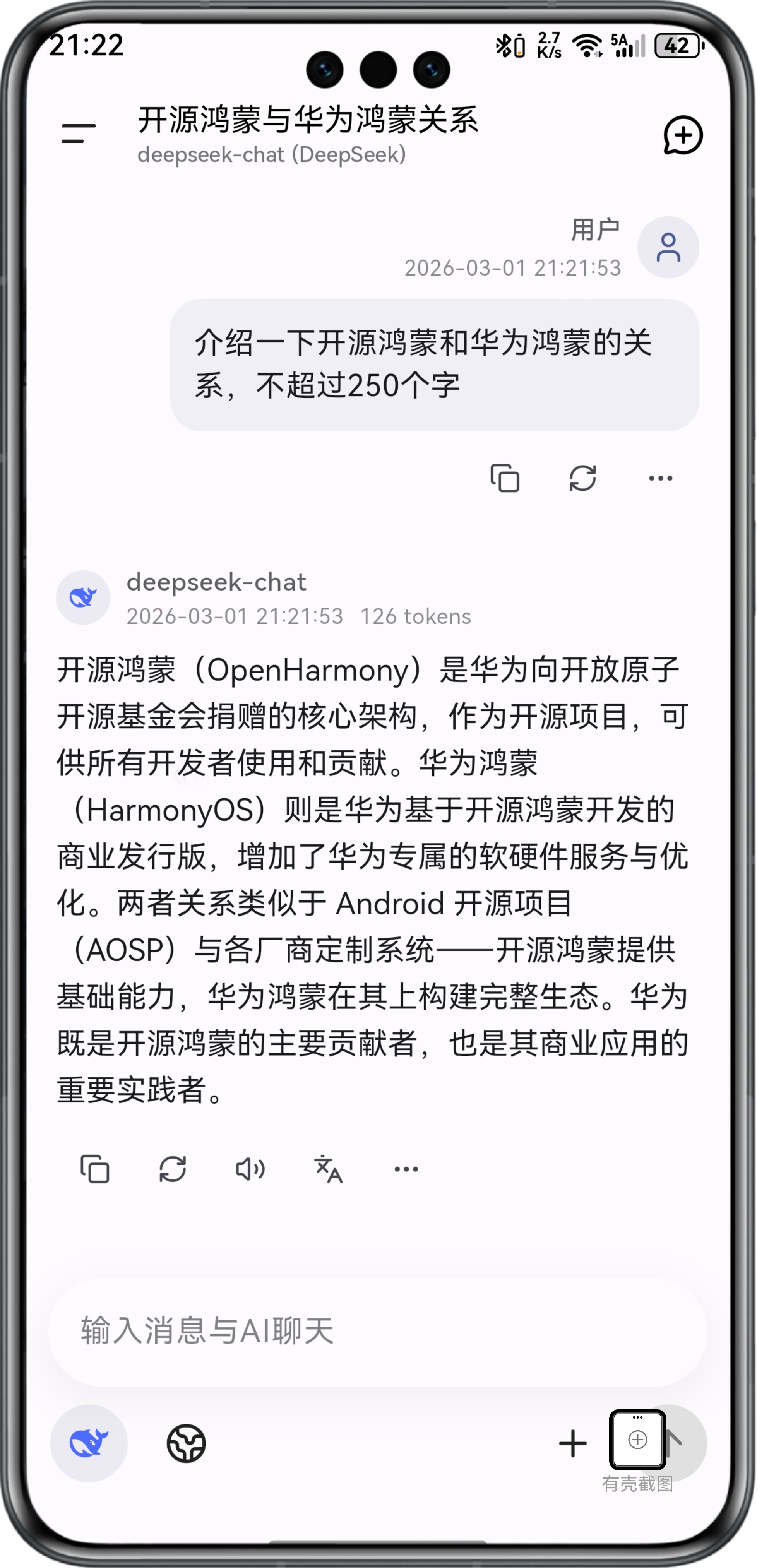Open more options for the AI message
This screenshot has height=1568, width=757.
click(404, 1169)
